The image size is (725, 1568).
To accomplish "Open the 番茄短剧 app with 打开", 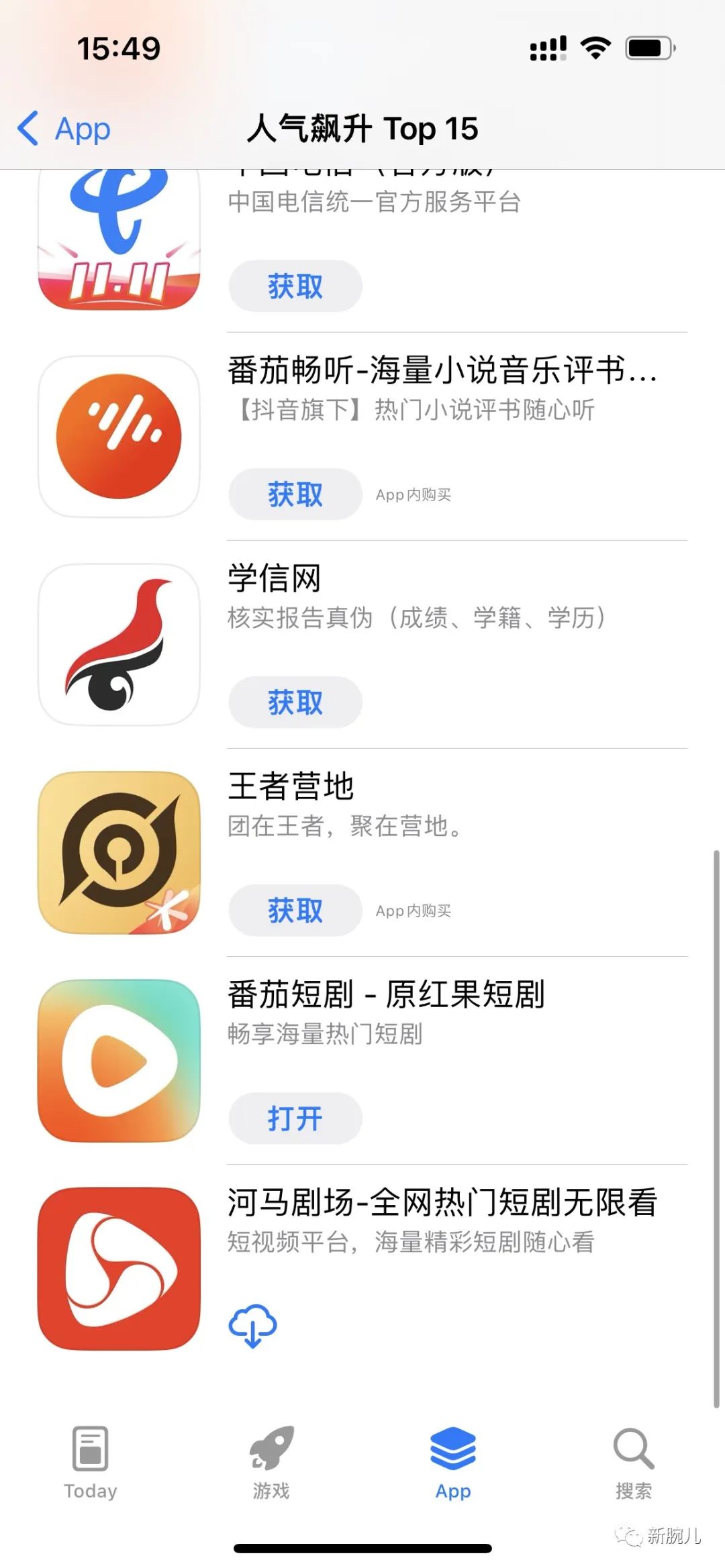I will [x=295, y=1118].
